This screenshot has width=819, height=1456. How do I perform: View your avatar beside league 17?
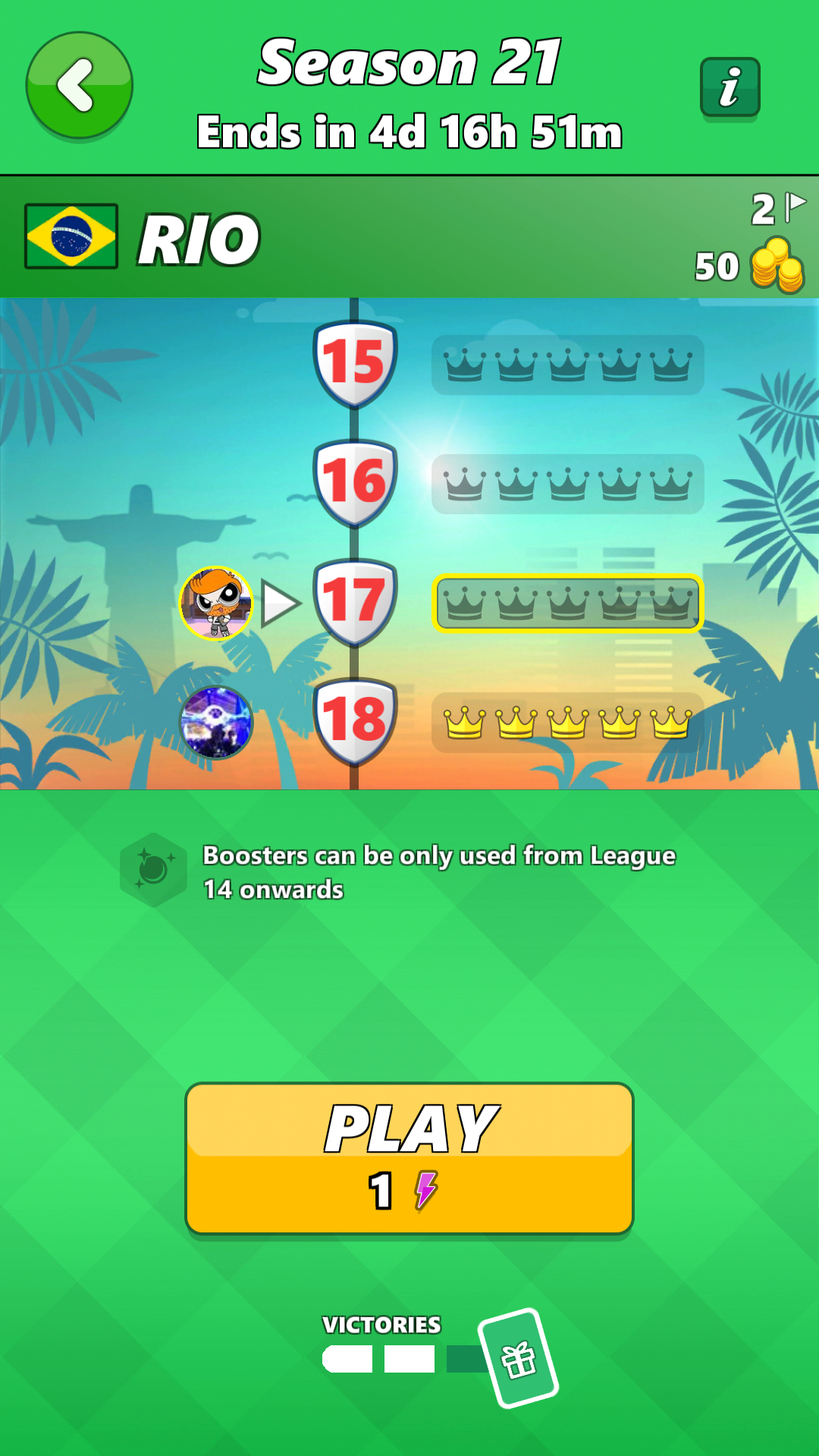[x=216, y=604]
